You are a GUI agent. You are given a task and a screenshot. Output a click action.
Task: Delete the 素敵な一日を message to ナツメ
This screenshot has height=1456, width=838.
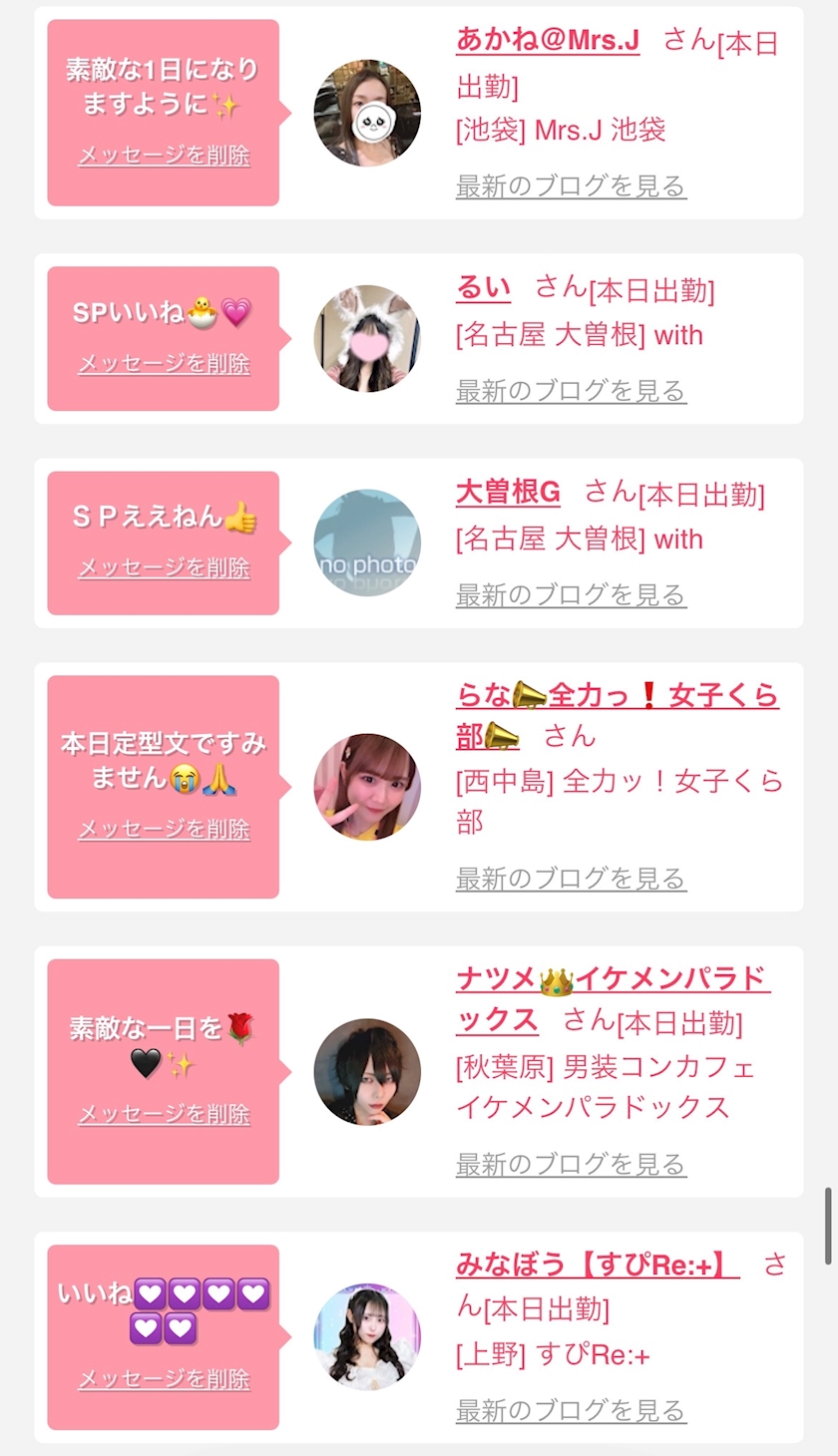[x=164, y=1114]
